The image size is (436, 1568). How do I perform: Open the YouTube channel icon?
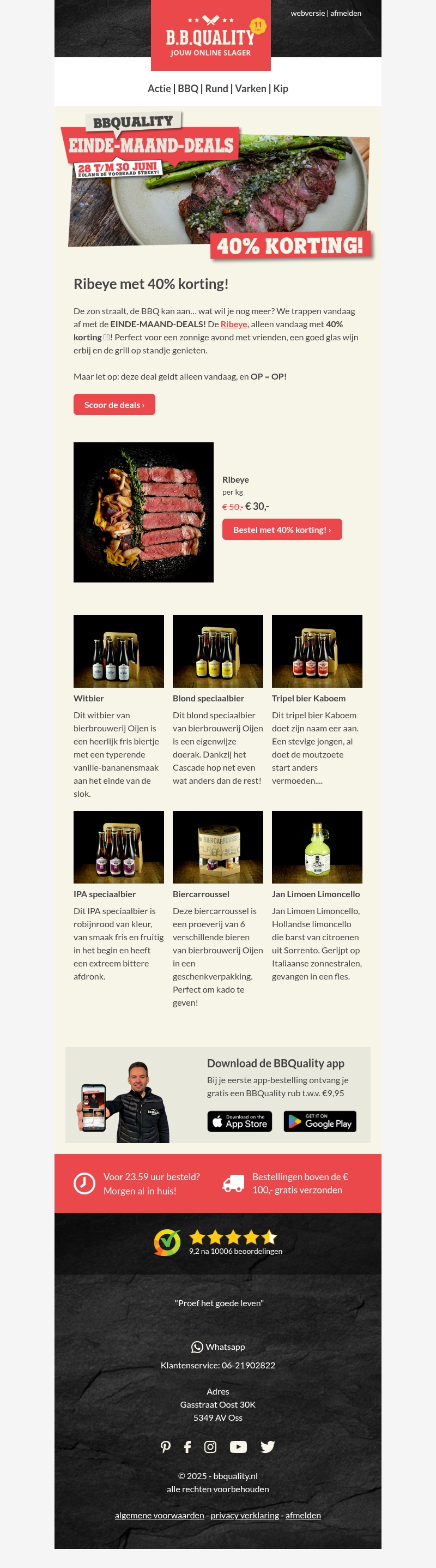click(x=238, y=1447)
